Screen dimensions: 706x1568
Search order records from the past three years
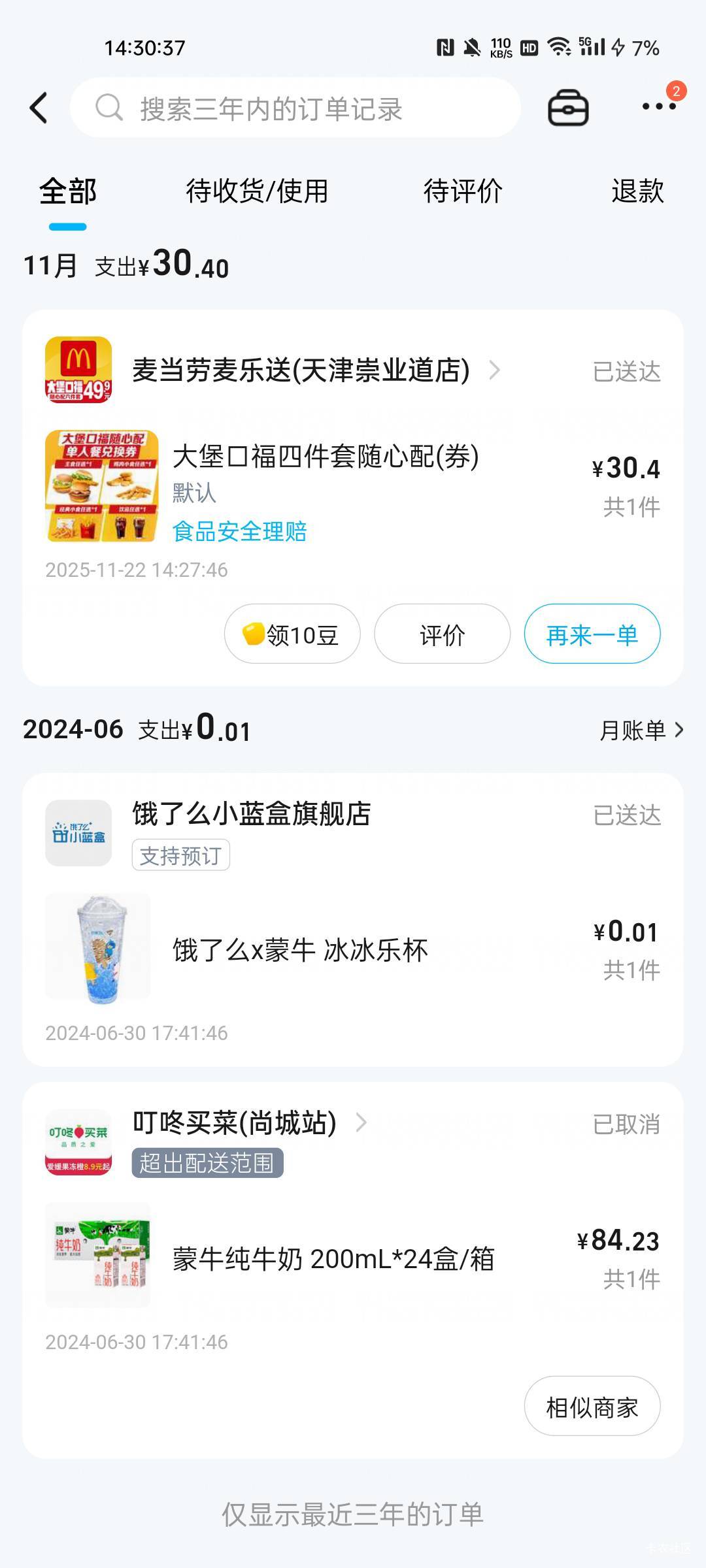[294, 108]
